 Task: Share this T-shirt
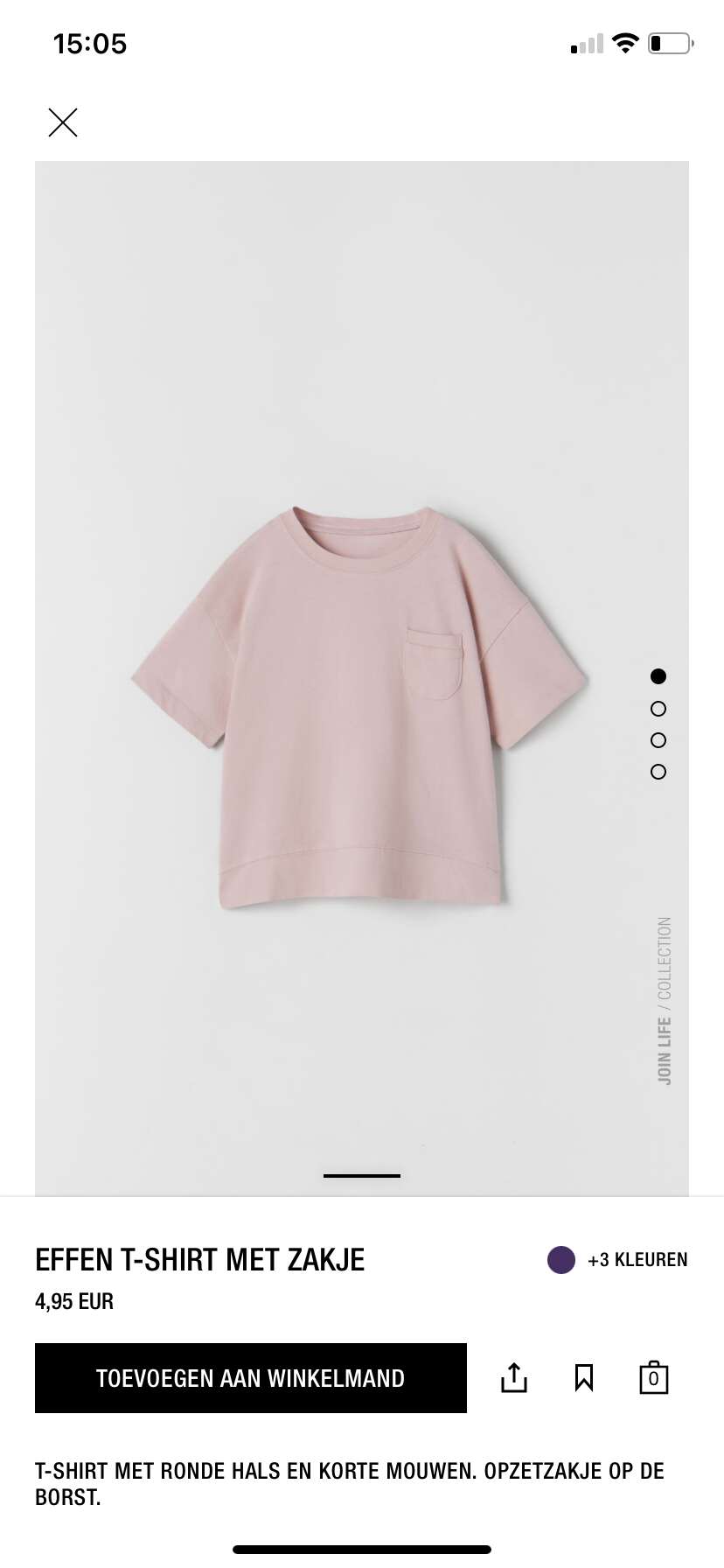coord(514,1377)
